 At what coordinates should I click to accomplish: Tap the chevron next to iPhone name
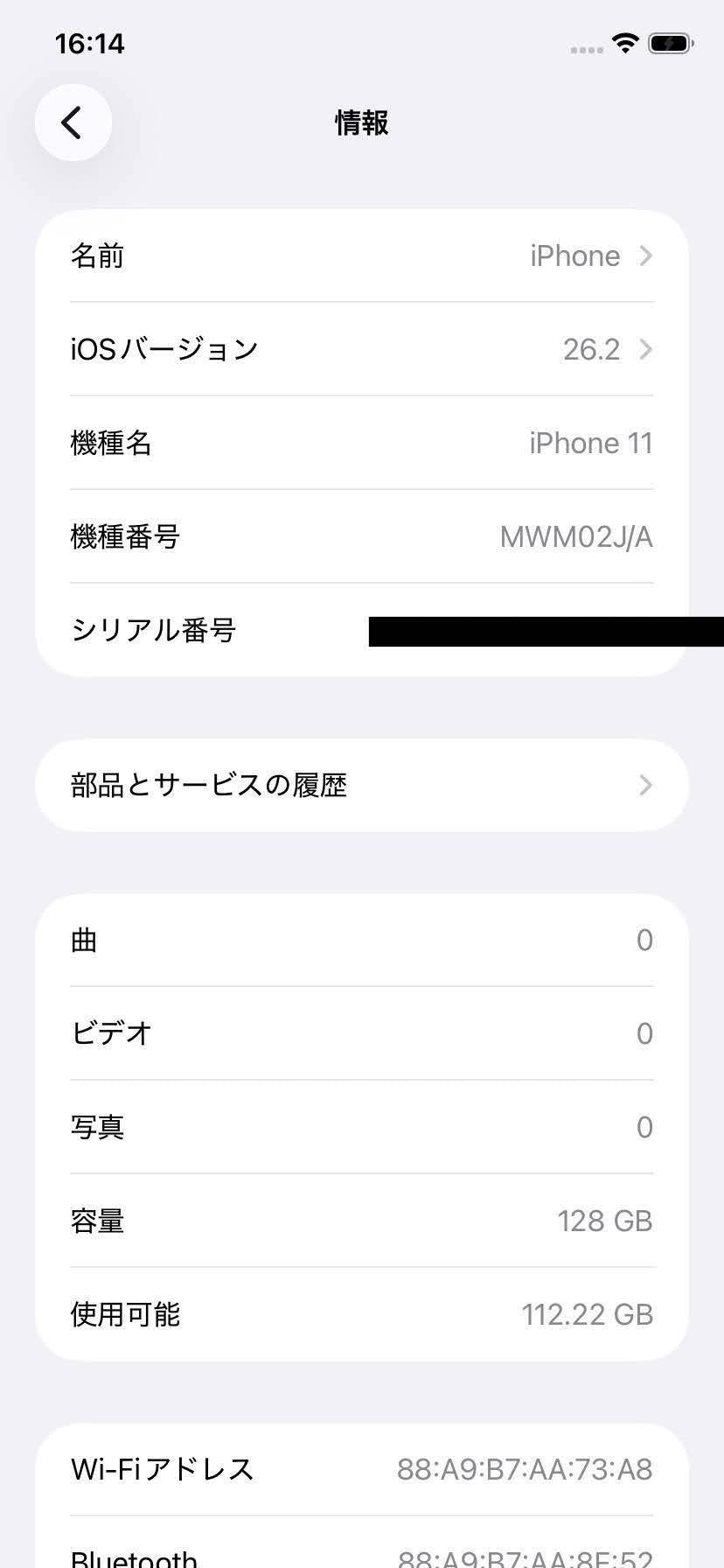tap(645, 255)
